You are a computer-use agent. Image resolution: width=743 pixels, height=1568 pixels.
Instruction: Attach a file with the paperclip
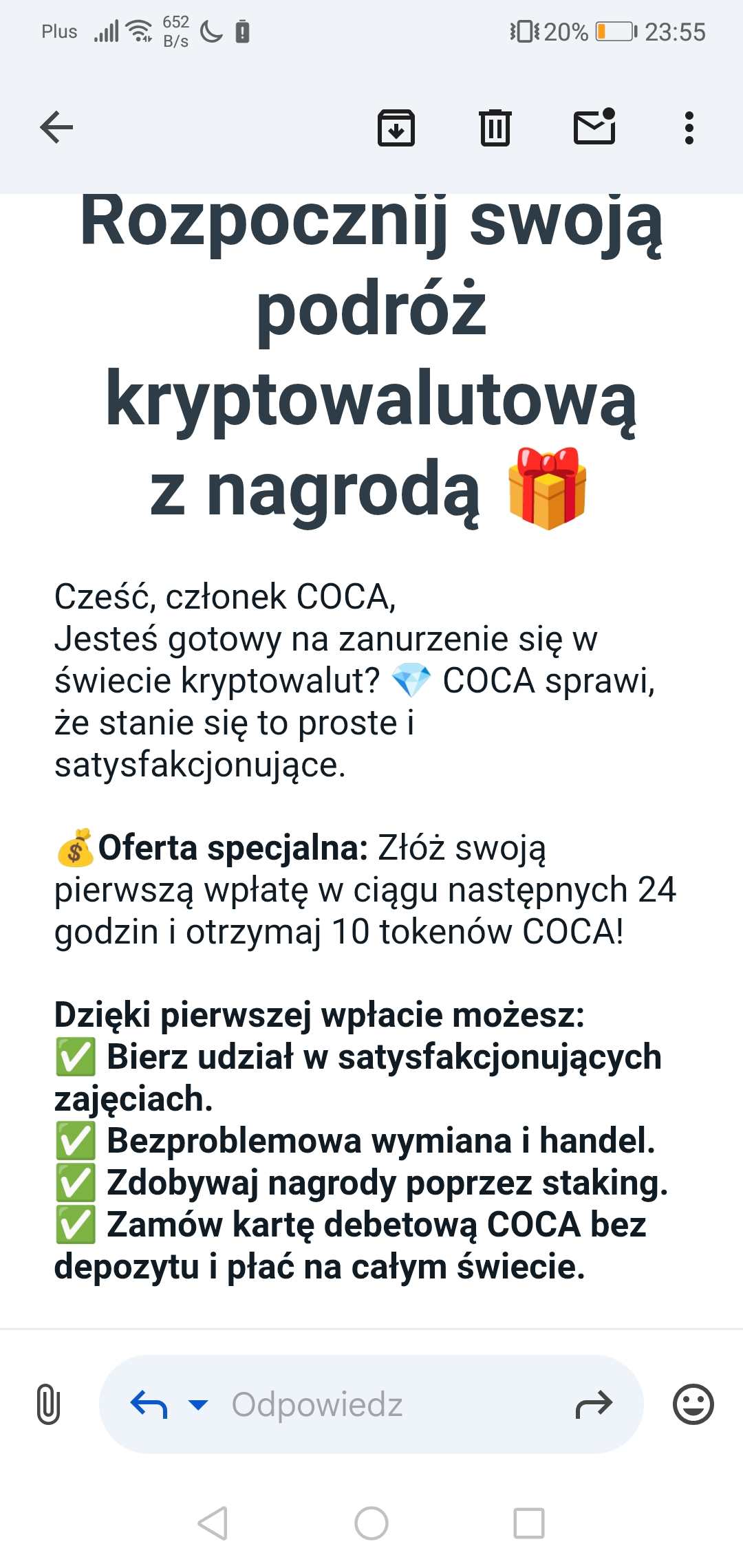(x=48, y=1404)
